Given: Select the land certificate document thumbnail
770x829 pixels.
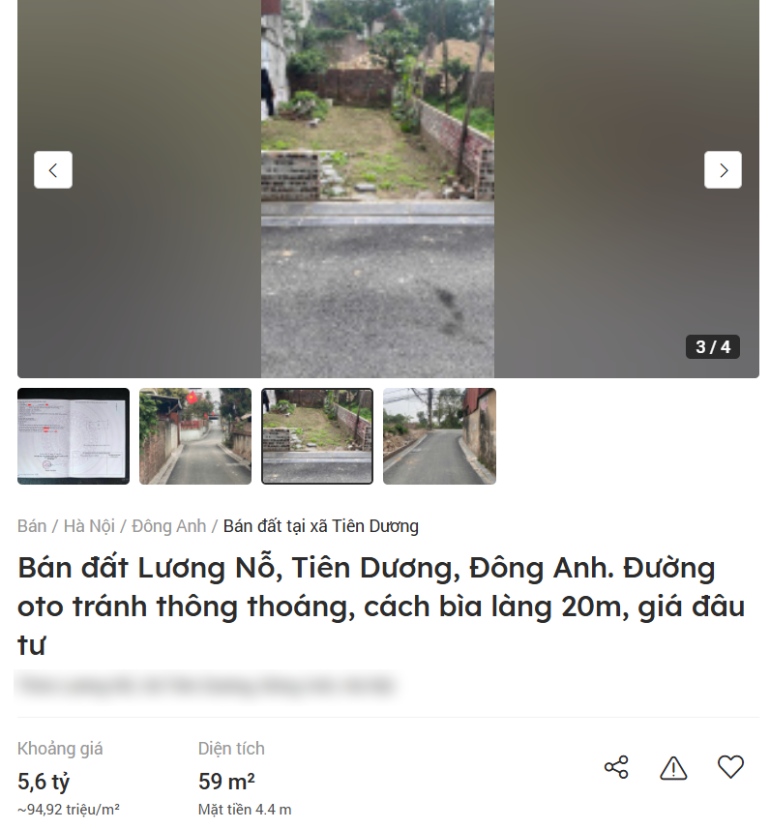Looking at the screenshot, I should tap(73, 436).
